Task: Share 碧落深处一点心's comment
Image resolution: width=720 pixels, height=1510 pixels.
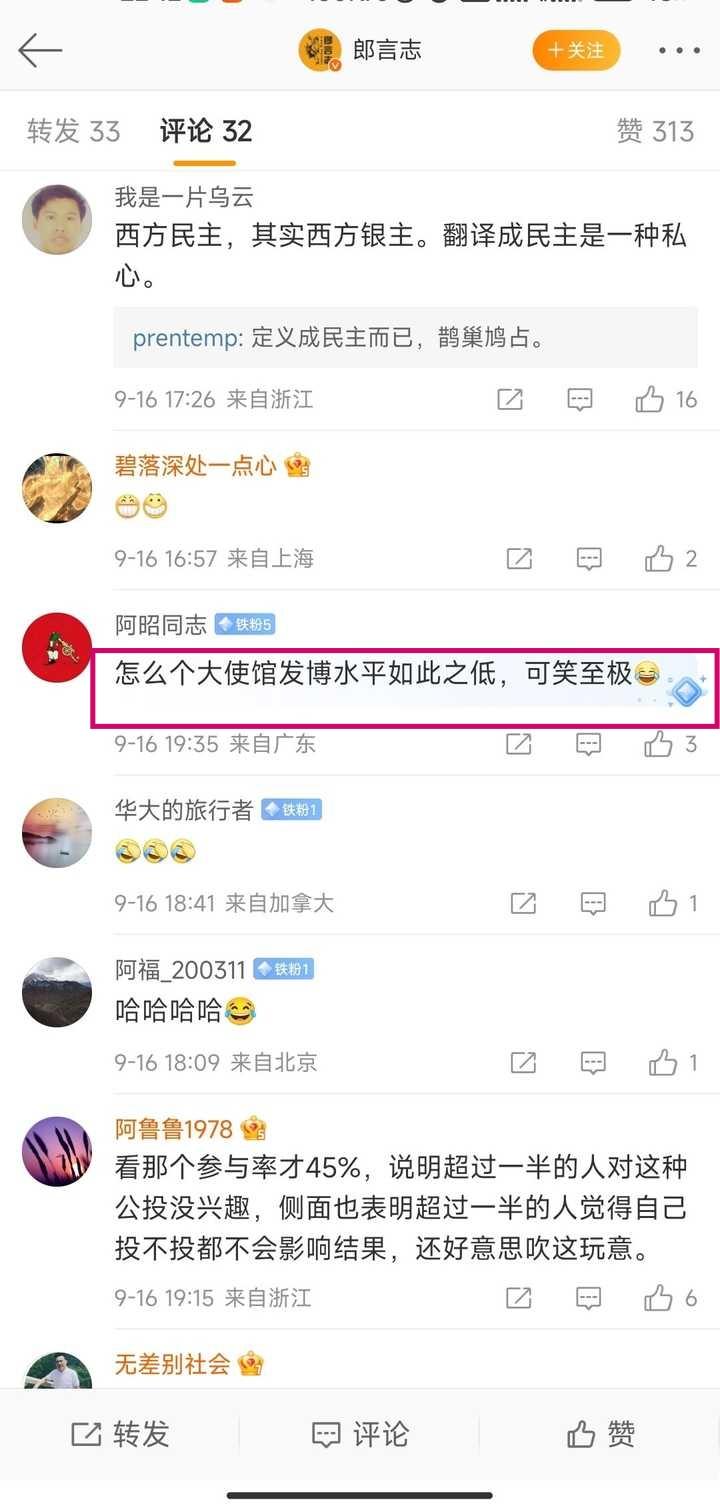Action: pos(519,558)
